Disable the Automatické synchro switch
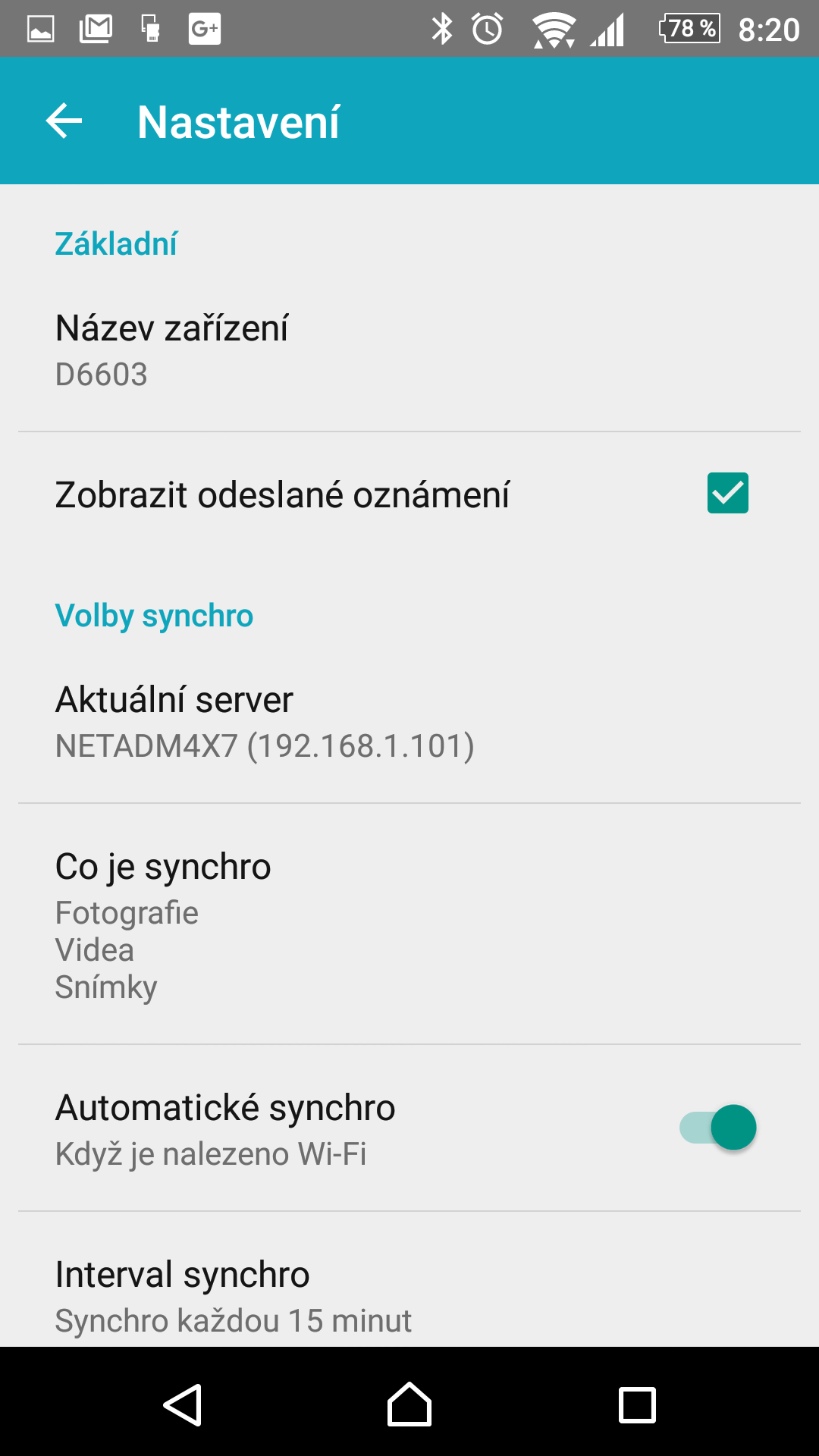The height and width of the screenshot is (1456, 819). pos(718,1128)
